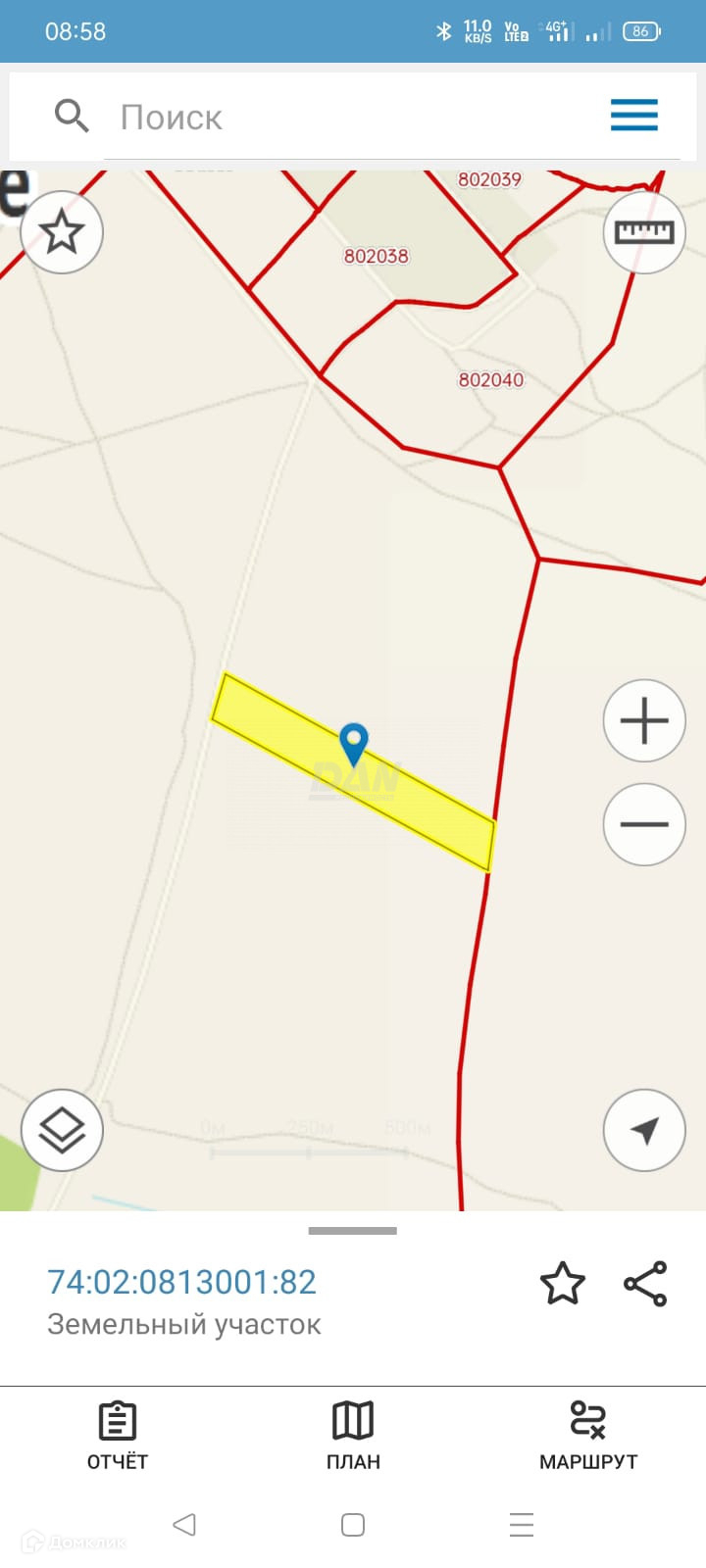Screen dimensions: 706x1568
Task: Go to the home screen
Action: point(353,1524)
